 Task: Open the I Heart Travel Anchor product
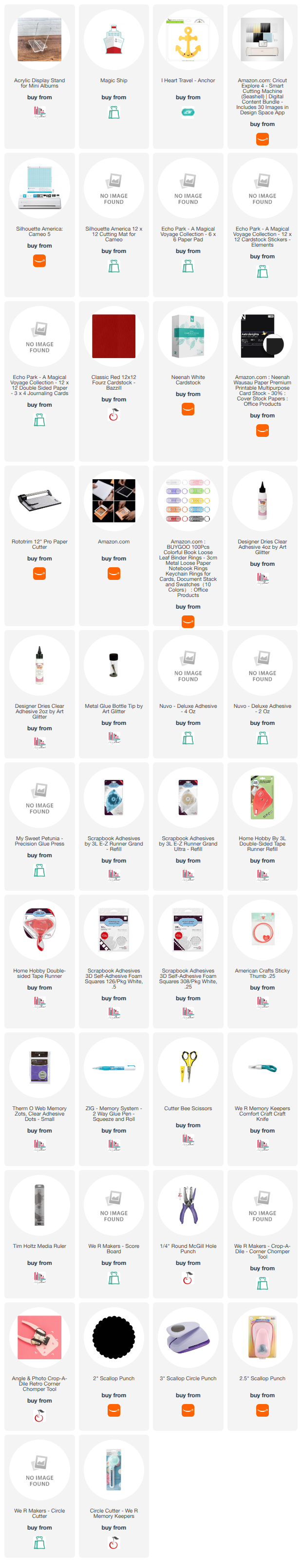tap(188, 80)
